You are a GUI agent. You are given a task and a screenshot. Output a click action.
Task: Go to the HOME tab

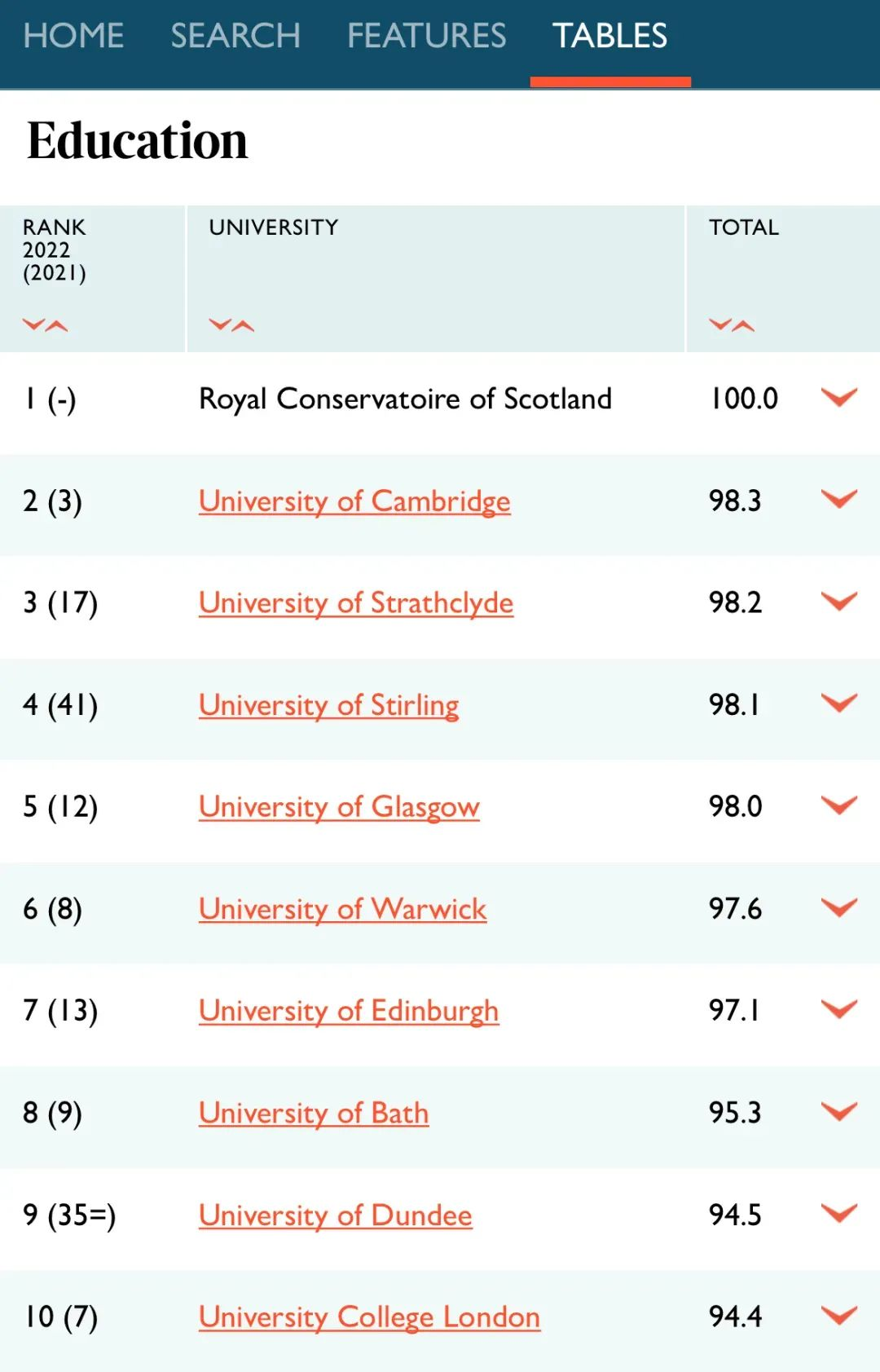[x=73, y=36]
